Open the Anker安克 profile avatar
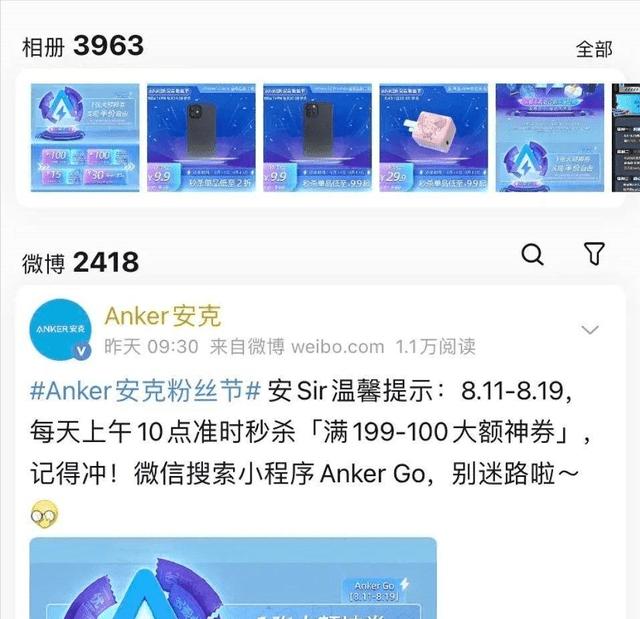The image size is (640, 619). click(65, 330)
